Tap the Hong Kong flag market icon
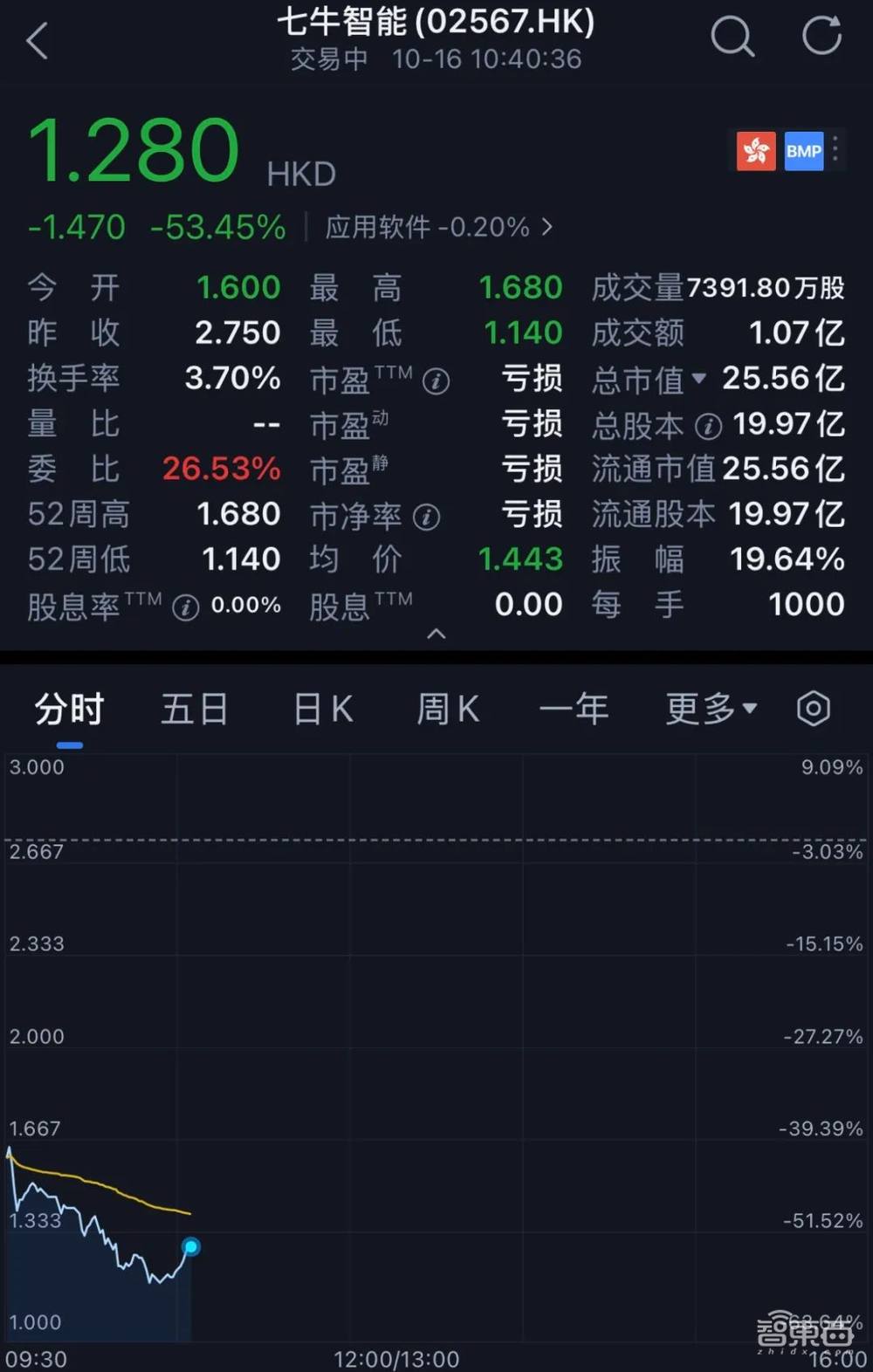873x1372 pixels. [x=754, y=151]
